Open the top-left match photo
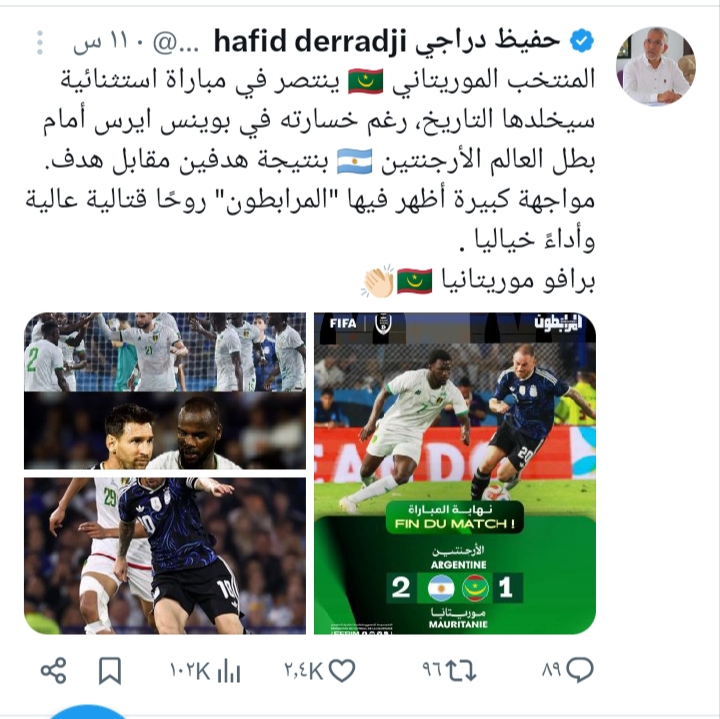720x719 pixels. pyautogui.click(x=165, y=351)
